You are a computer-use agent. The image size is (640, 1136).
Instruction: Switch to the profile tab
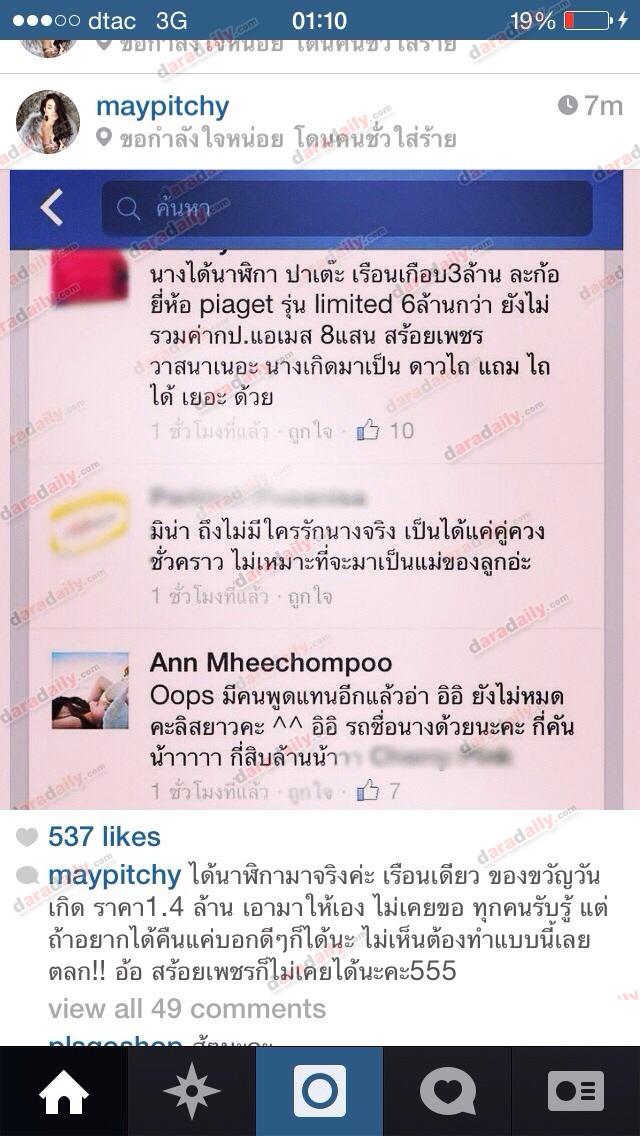coord(576,1091)
